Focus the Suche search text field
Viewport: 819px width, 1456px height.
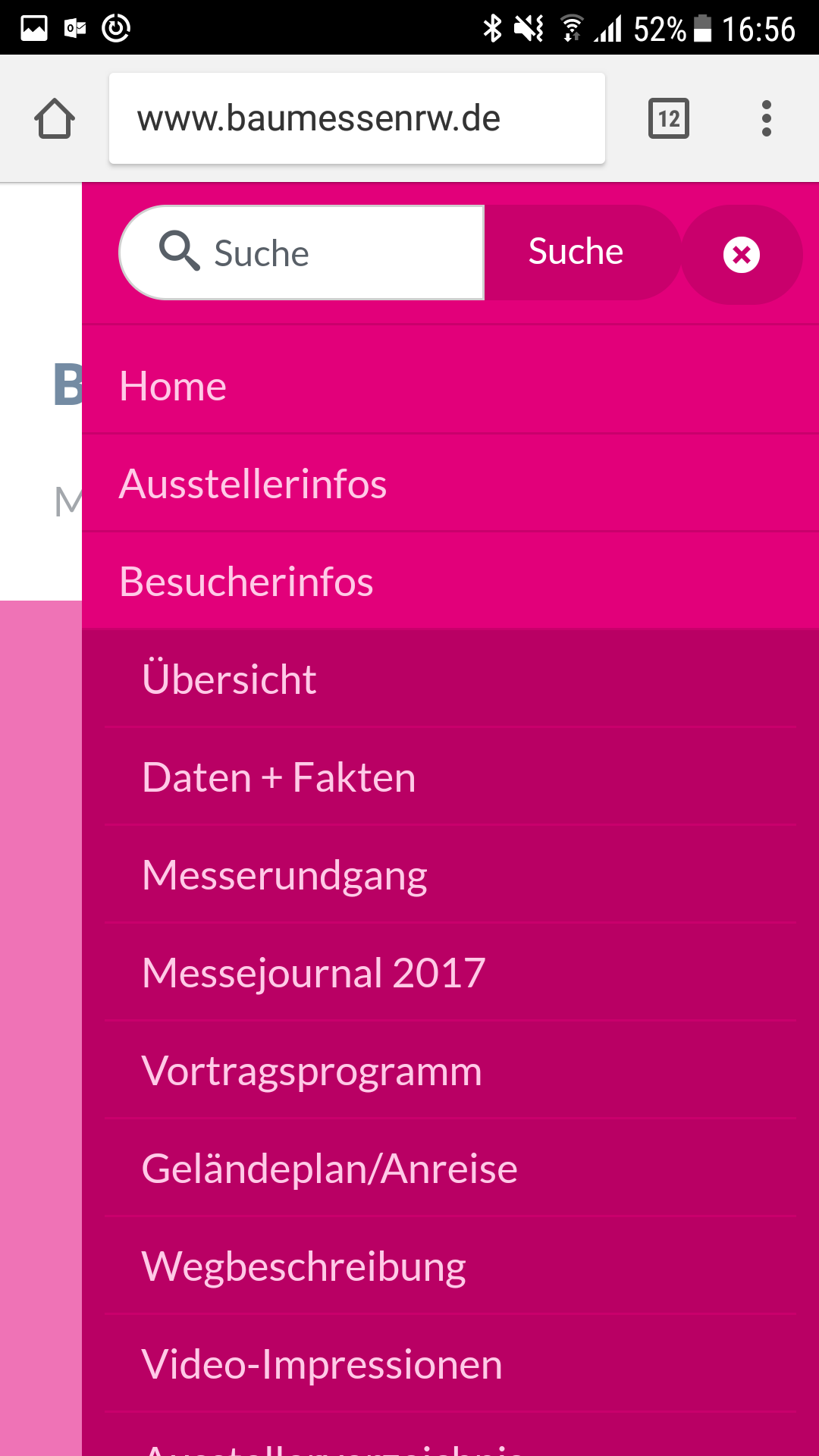302,253
